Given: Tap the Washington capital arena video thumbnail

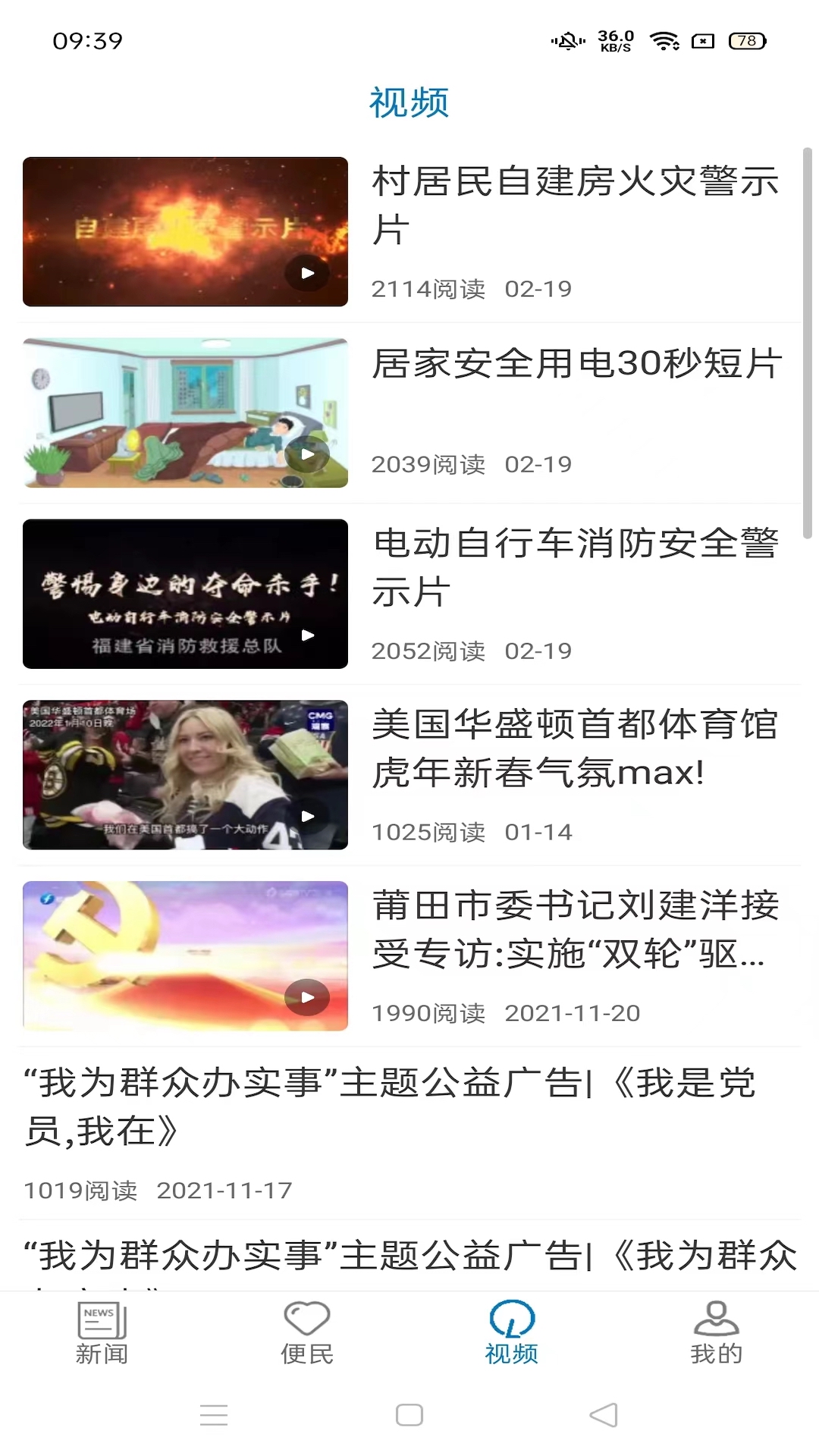Looking at the screenshot, I should [x=185, y=776].
